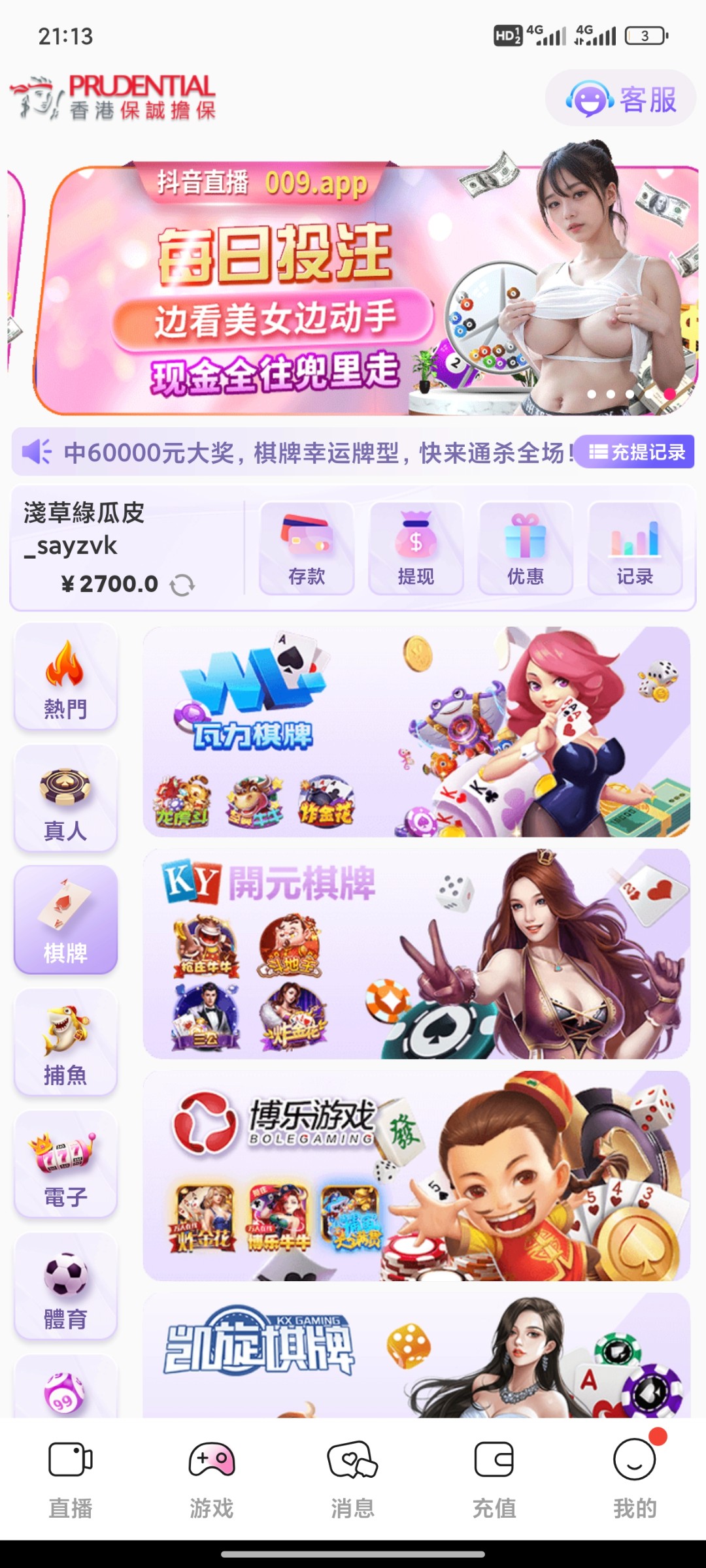The width and height of the screenshot is (706, 1568).
Task: Open 客服 customer service
Action: click(x=621, y=99)
